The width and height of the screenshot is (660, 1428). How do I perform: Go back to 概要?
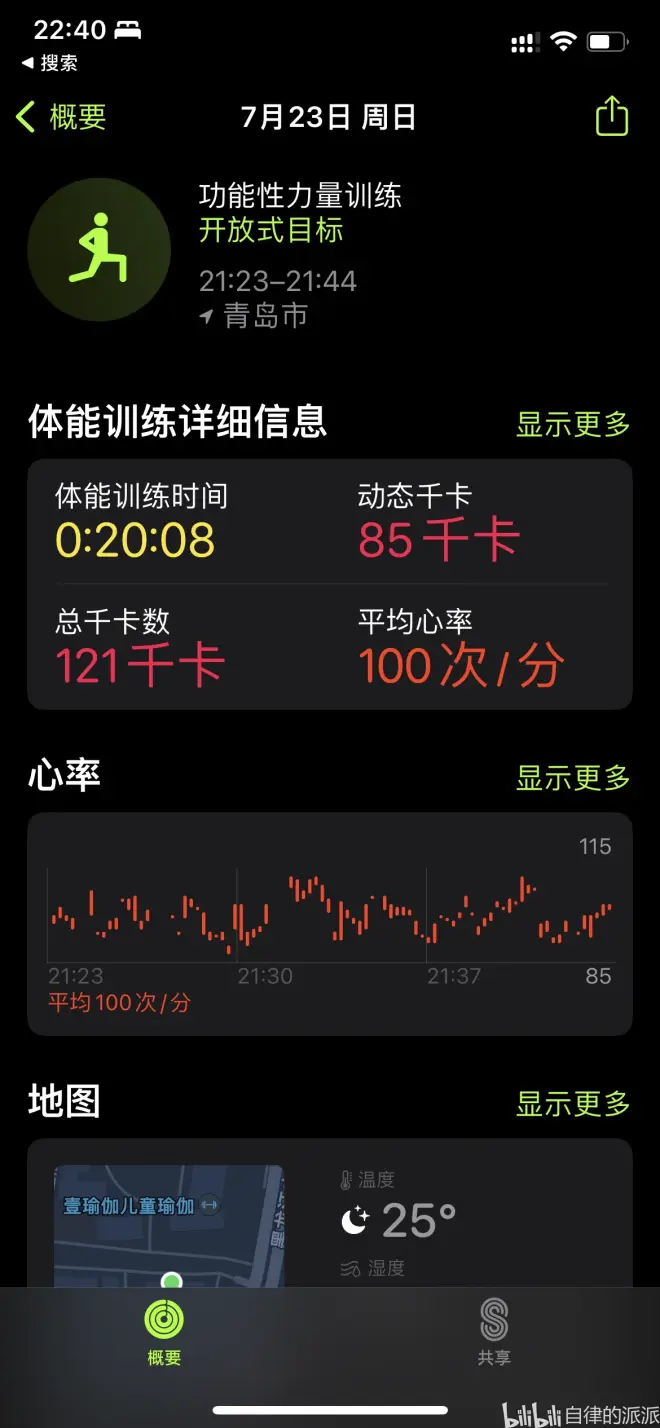tap(62, 117)
